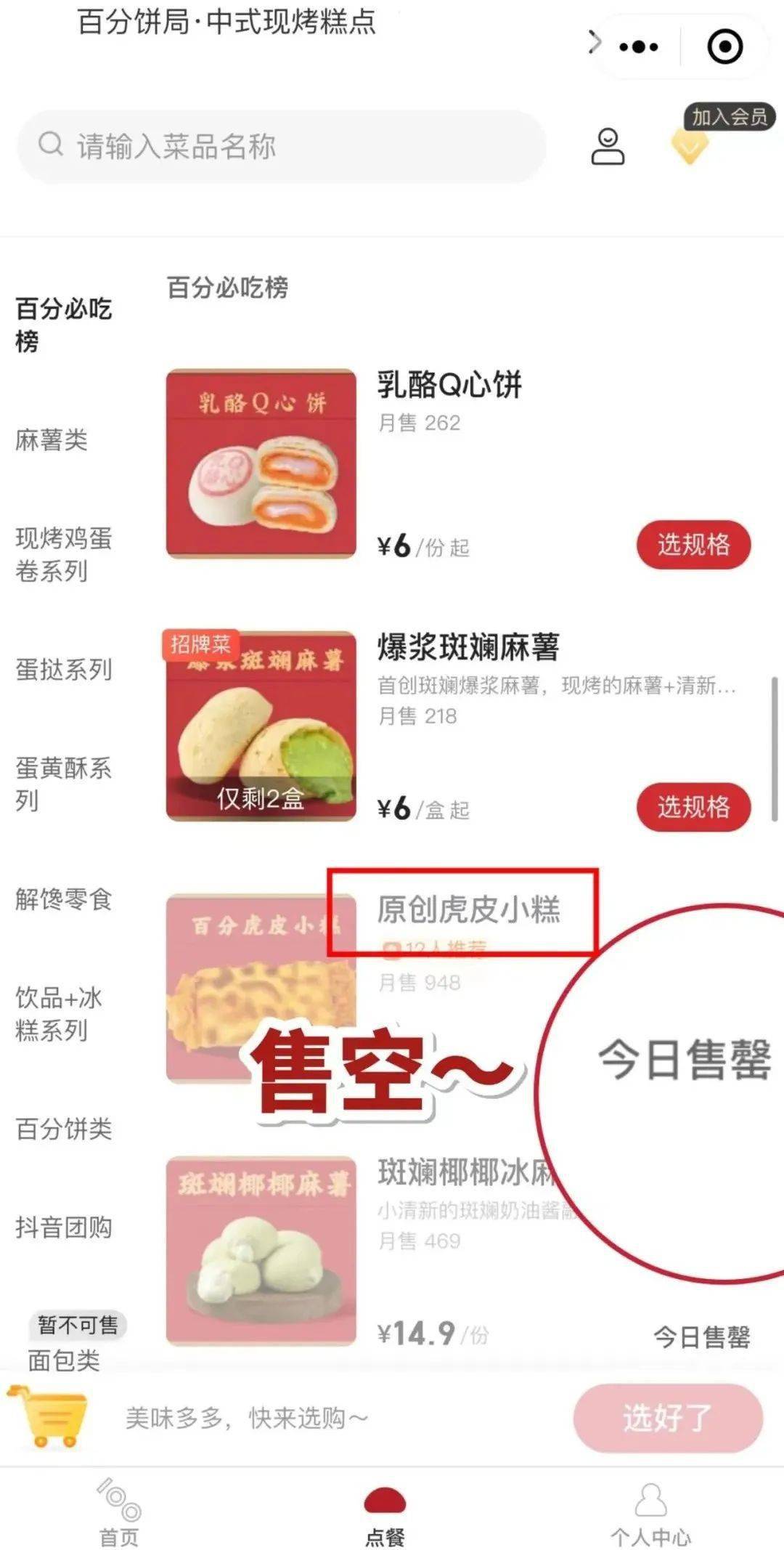The width and height of the screenshot is (784, 1550).
Task: Open the user profile icon
Action: pyautogui.click(x=607, y=147)
